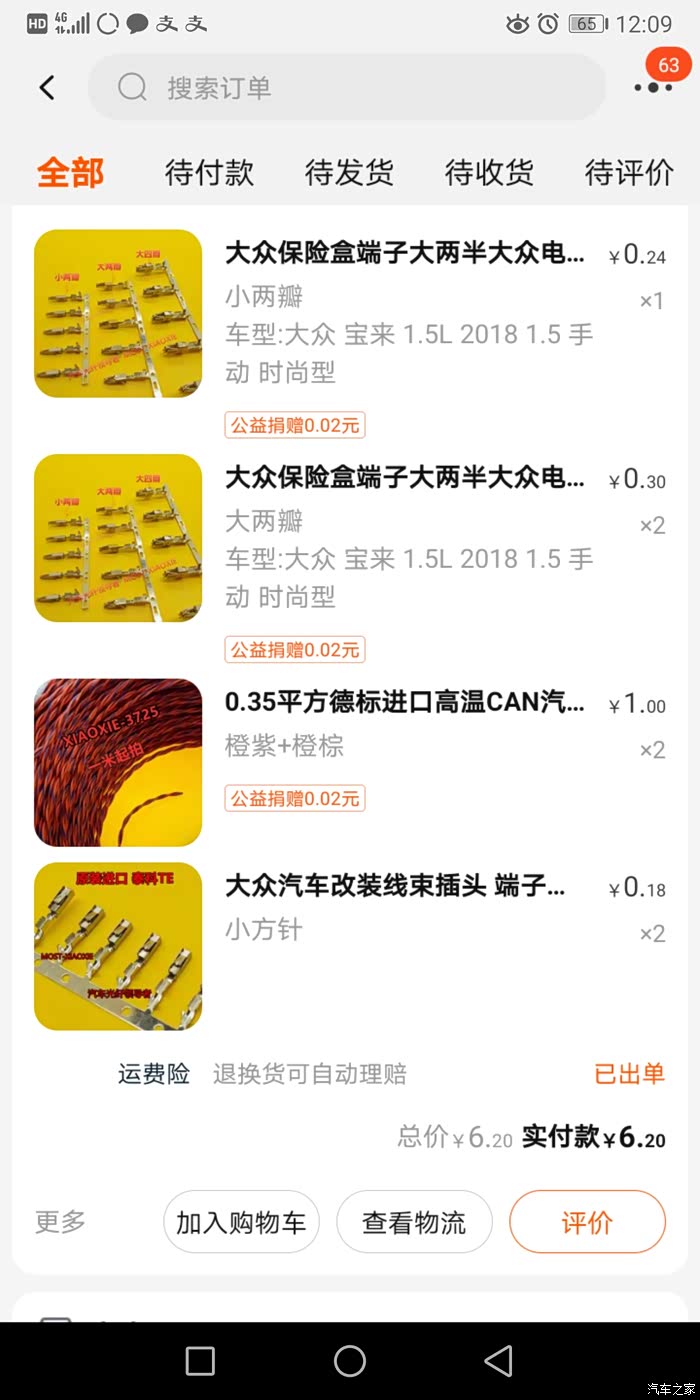Go to the system home screen
Screen dimensions: 700x1400
pos(350,1361)
